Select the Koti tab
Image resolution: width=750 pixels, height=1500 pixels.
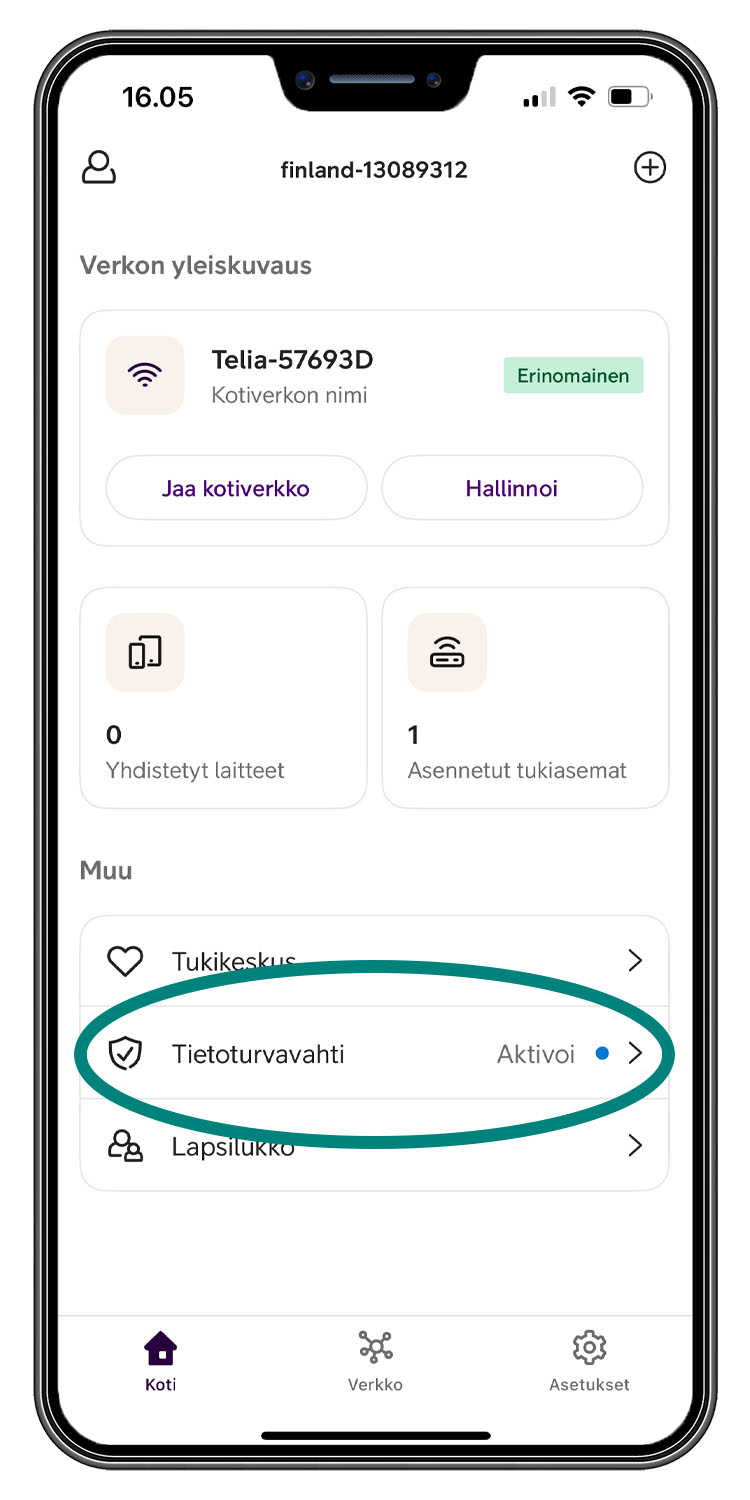[160, 1361]
